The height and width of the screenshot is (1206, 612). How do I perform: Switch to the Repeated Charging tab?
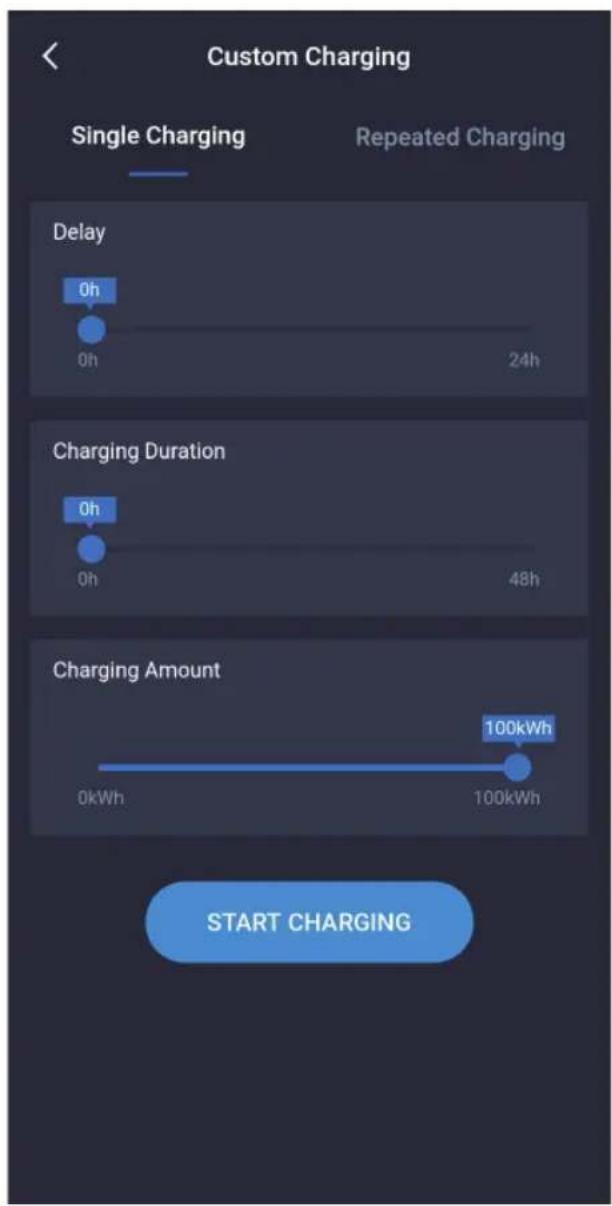click(460, 138)
